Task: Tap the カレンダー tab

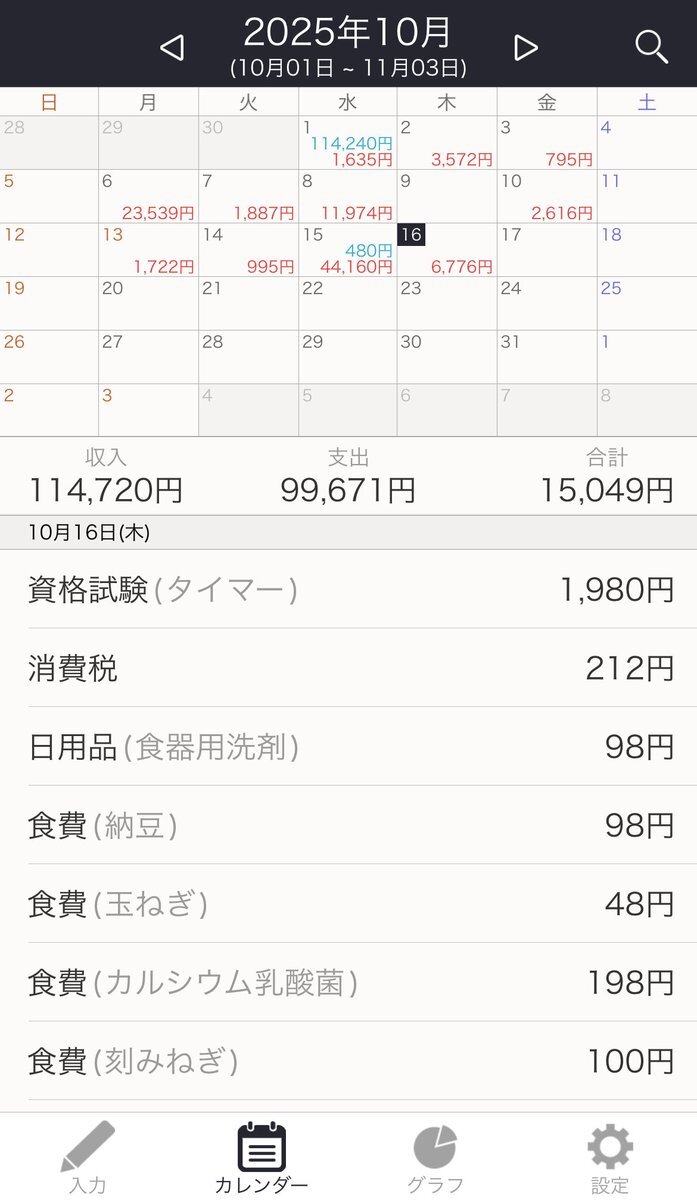Action: pyautogui.click(x=262, y=1158)
